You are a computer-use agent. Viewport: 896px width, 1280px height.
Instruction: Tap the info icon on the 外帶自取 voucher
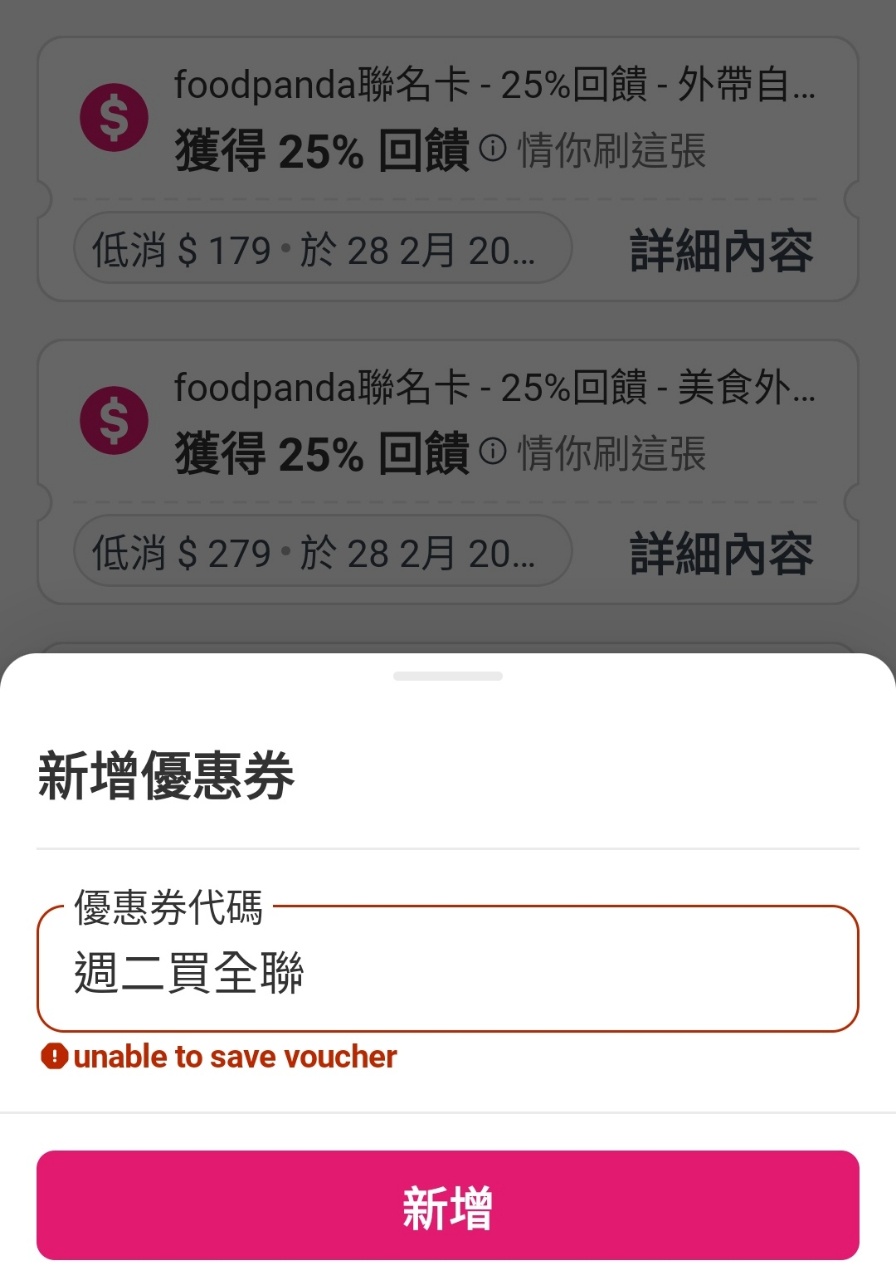492,149
